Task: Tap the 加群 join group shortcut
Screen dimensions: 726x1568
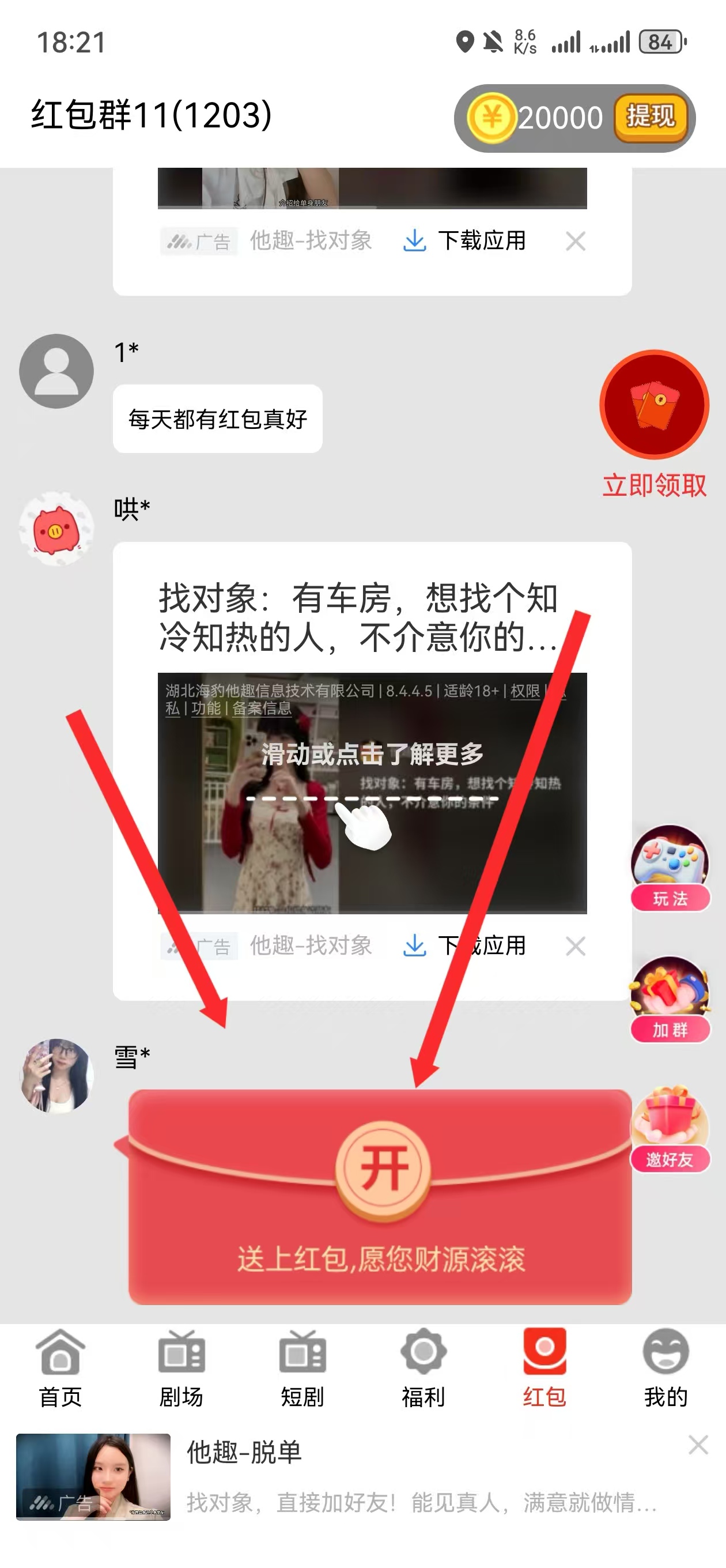Action: point(670,1000)
